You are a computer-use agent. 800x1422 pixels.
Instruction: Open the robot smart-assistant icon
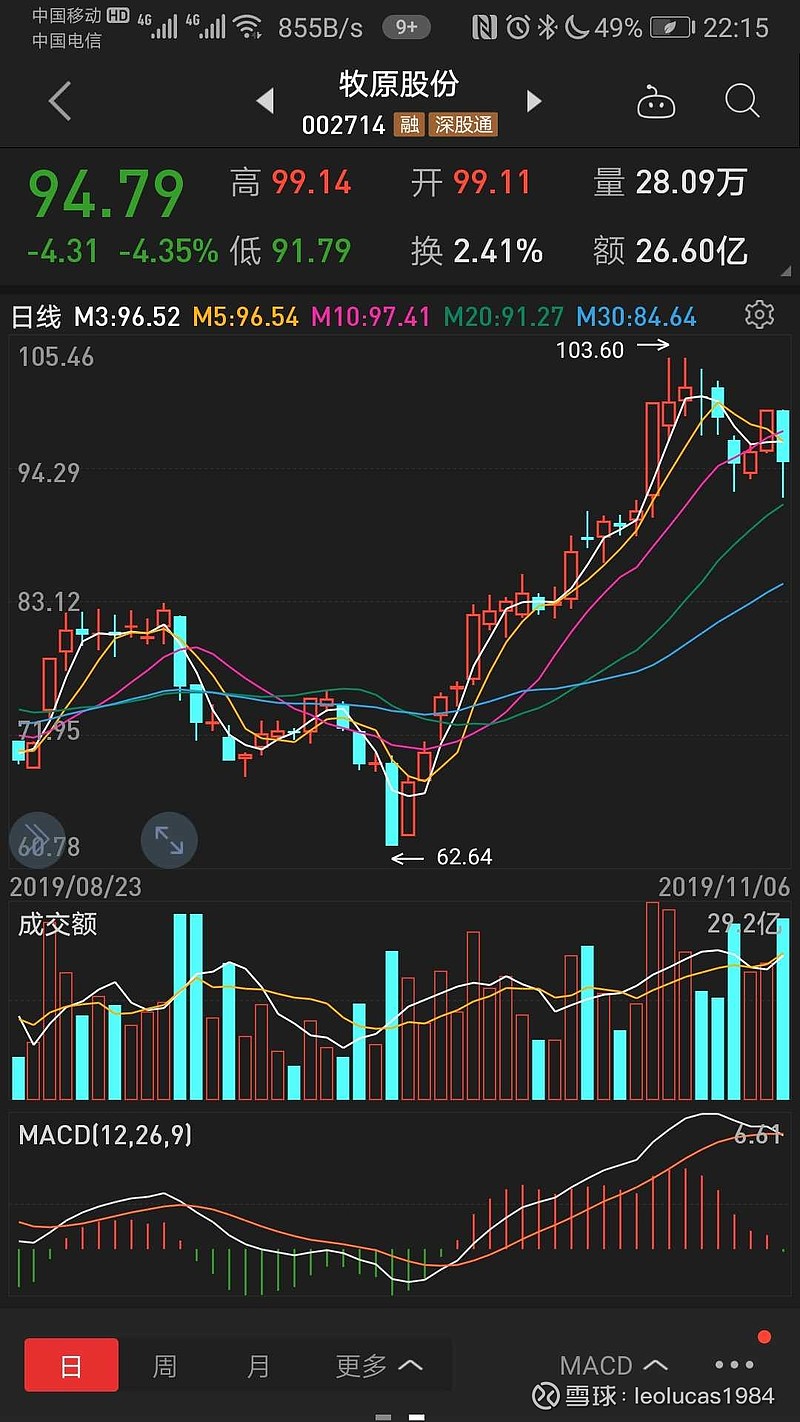pos(657,101)
